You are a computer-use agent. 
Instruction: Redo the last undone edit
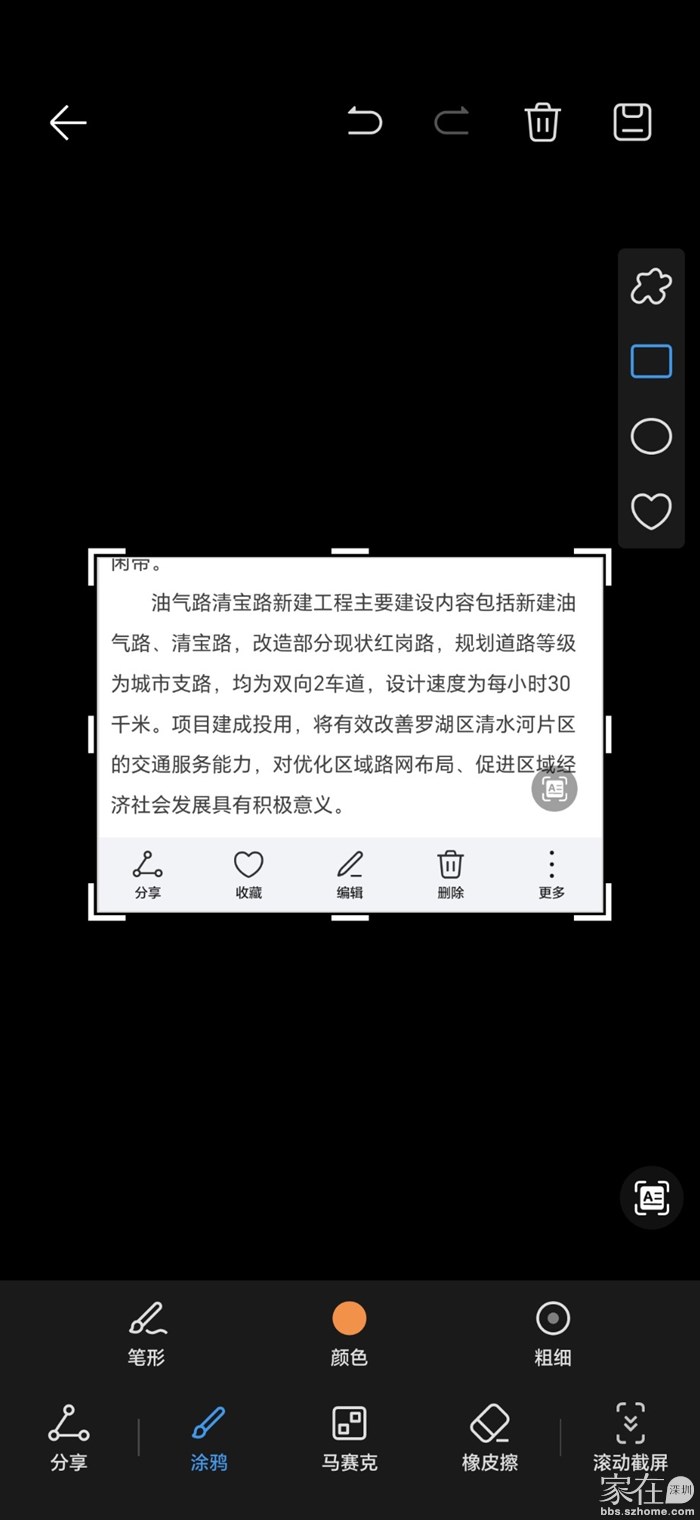[x=452, y=122]
